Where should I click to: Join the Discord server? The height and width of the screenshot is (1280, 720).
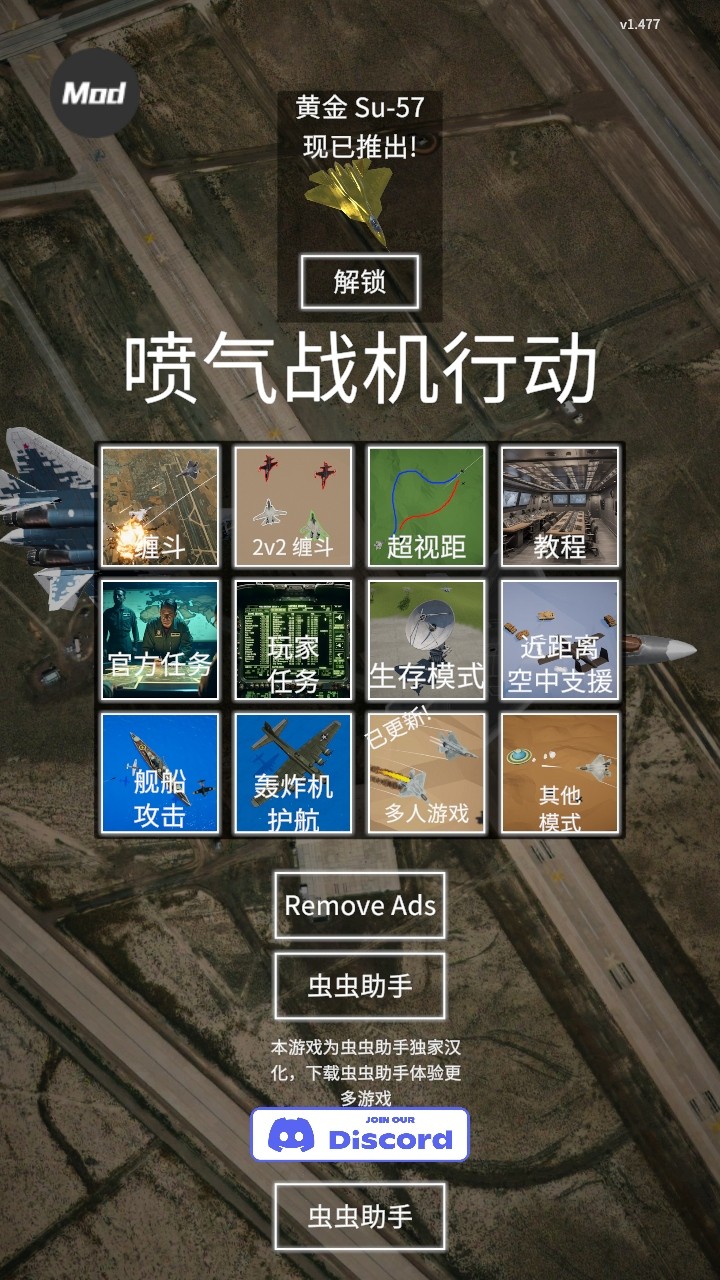click(x=361, y=1134)
